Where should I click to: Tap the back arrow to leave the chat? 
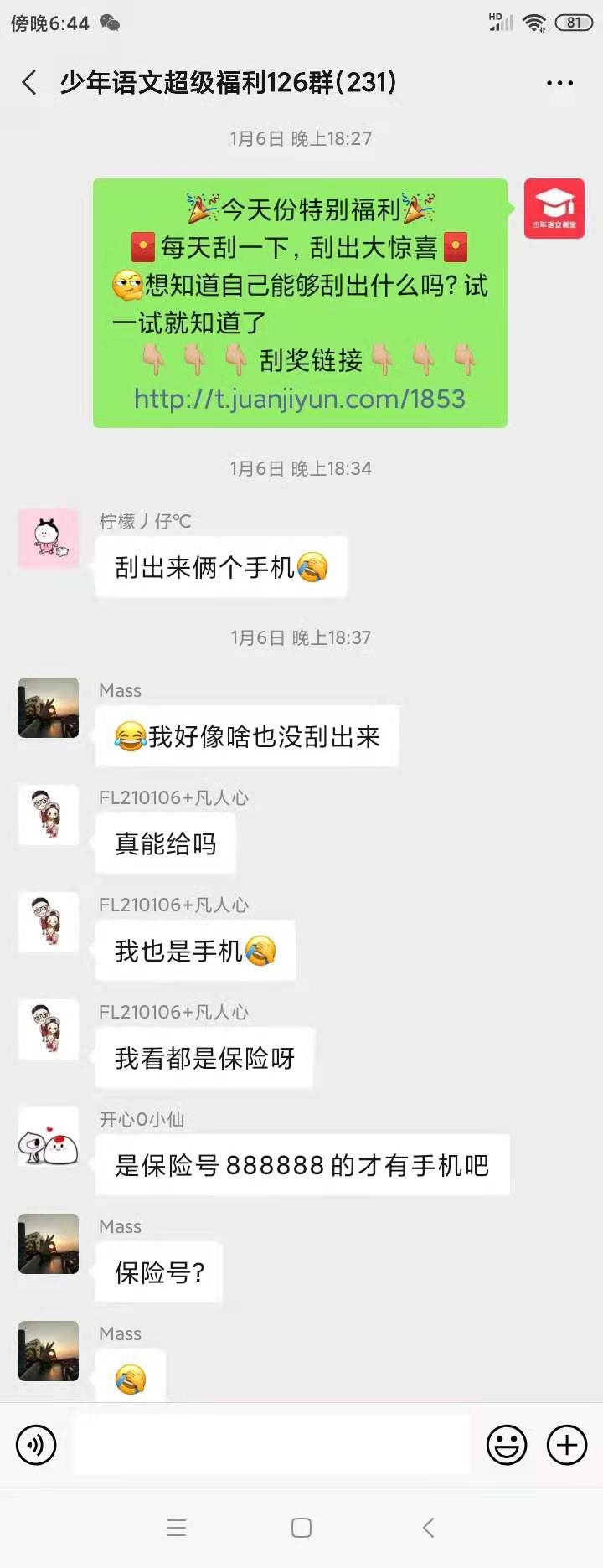click(28, 83)
